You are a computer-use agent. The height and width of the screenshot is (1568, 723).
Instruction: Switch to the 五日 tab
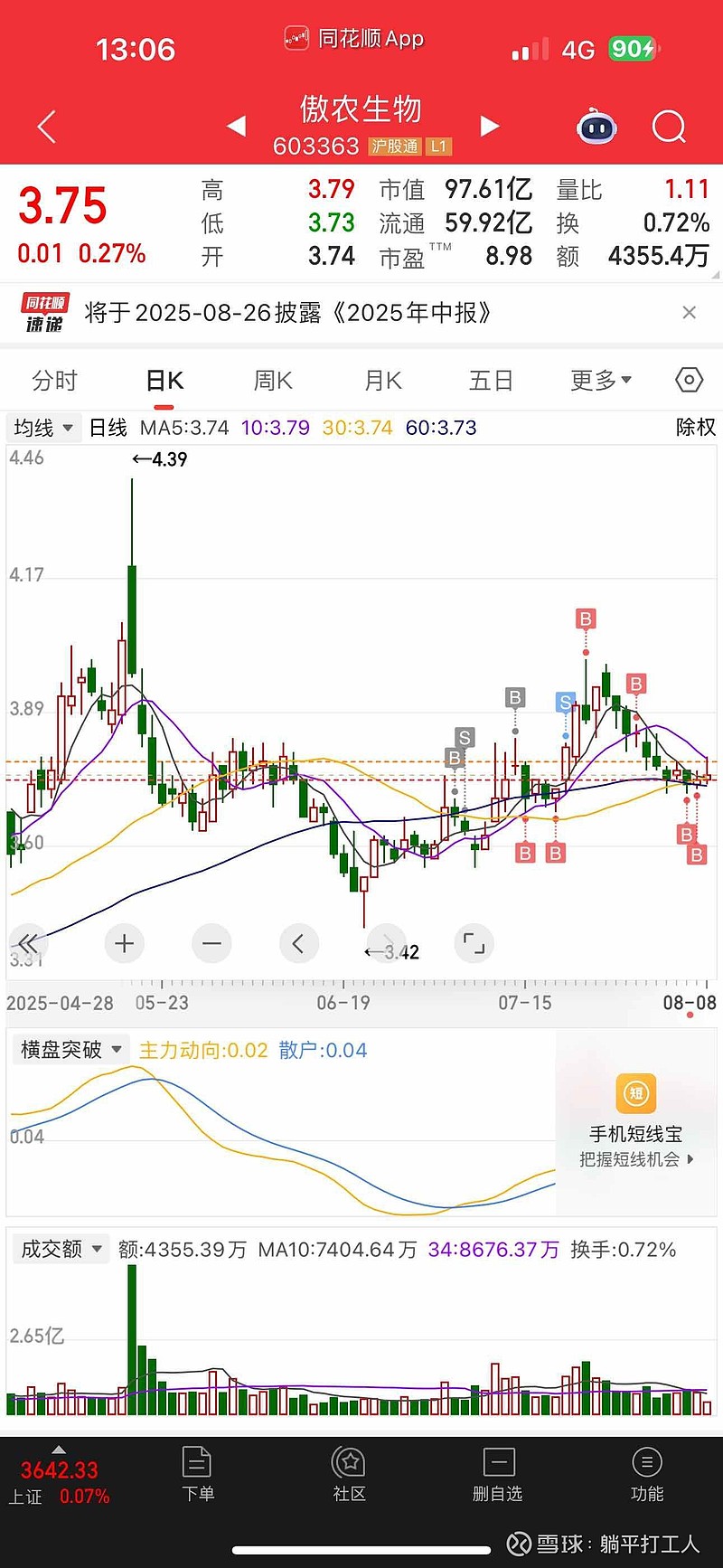(x=491, y=381)
